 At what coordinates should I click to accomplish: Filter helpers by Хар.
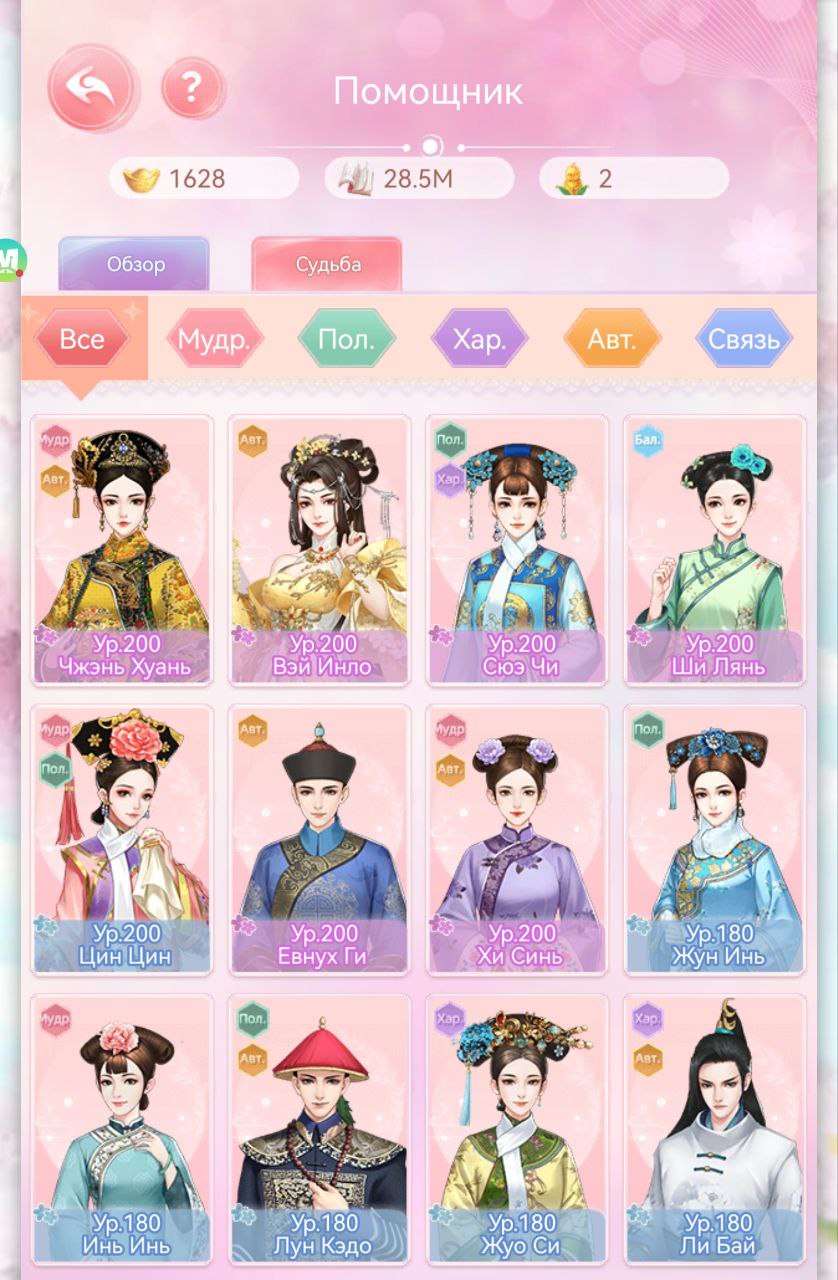(479, 339)
